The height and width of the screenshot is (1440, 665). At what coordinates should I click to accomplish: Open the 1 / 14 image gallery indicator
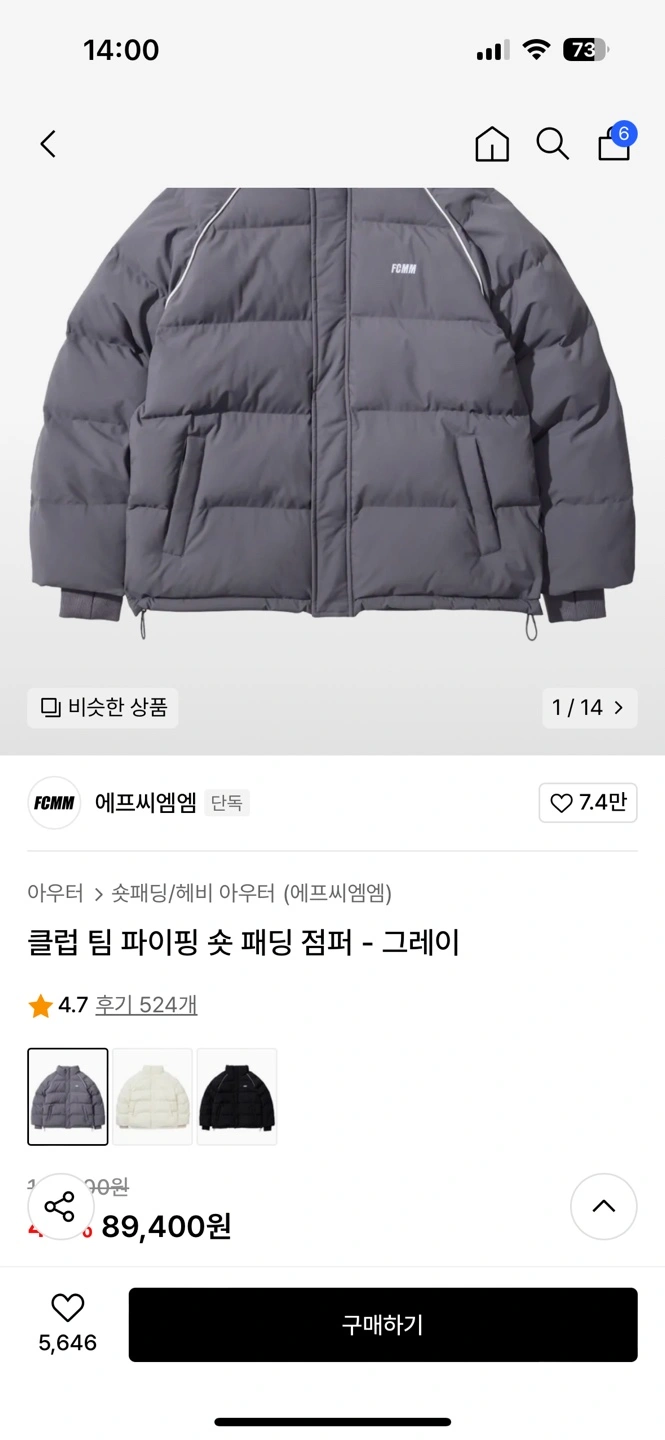pos(589,708)
